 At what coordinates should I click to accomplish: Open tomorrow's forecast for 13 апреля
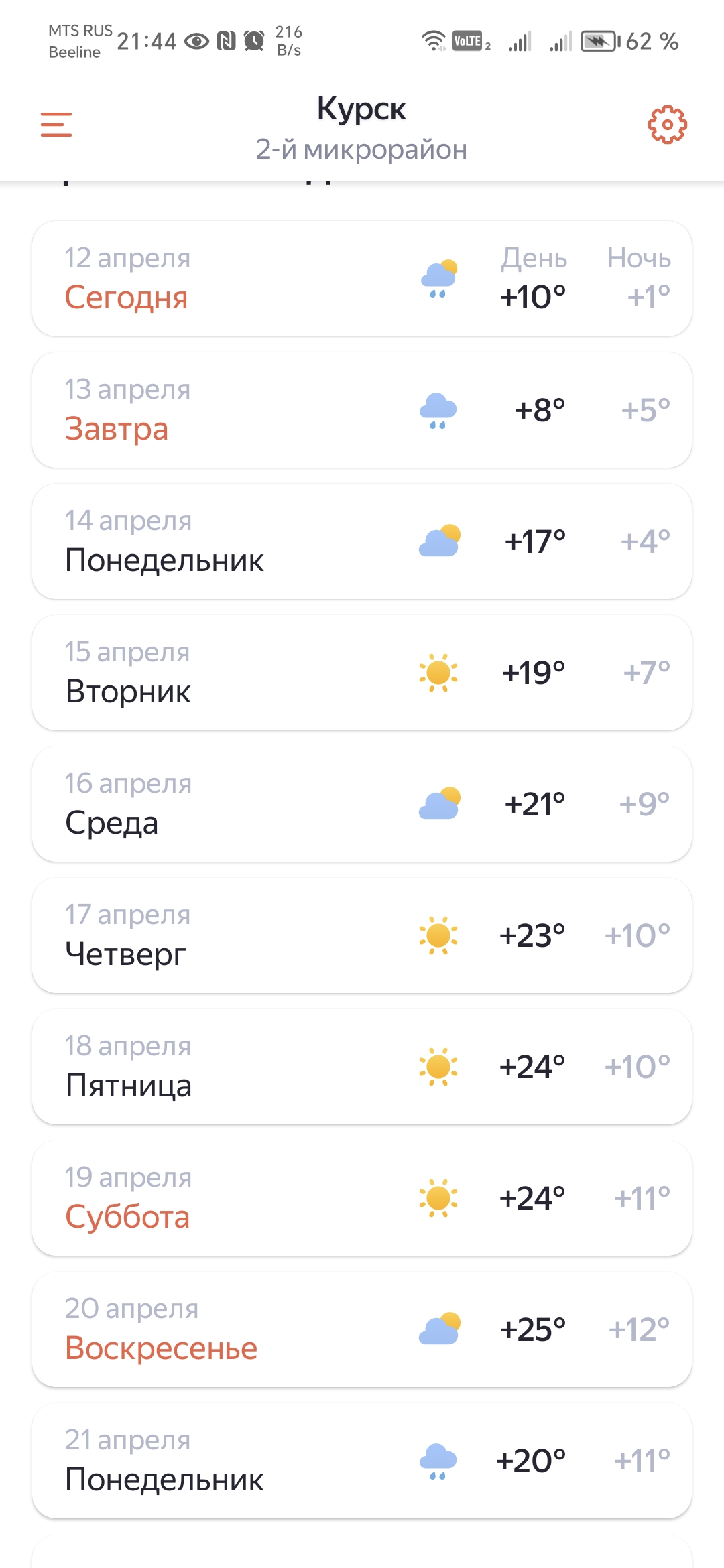pos(362,410)
